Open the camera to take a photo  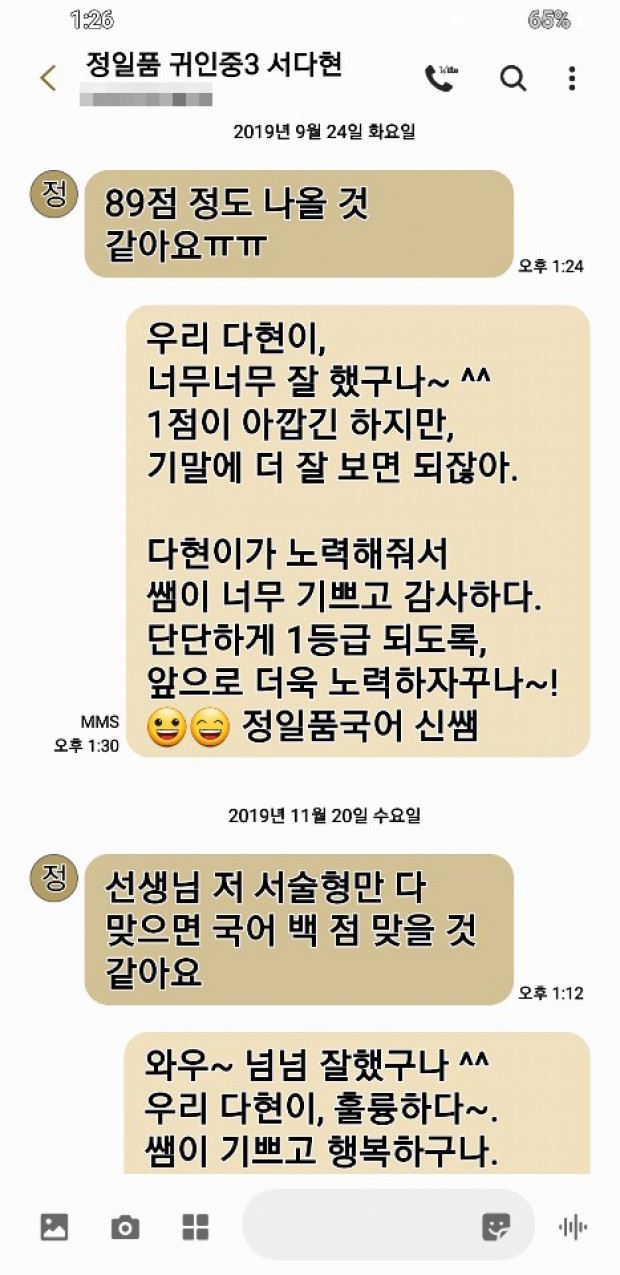(125, 1227)
